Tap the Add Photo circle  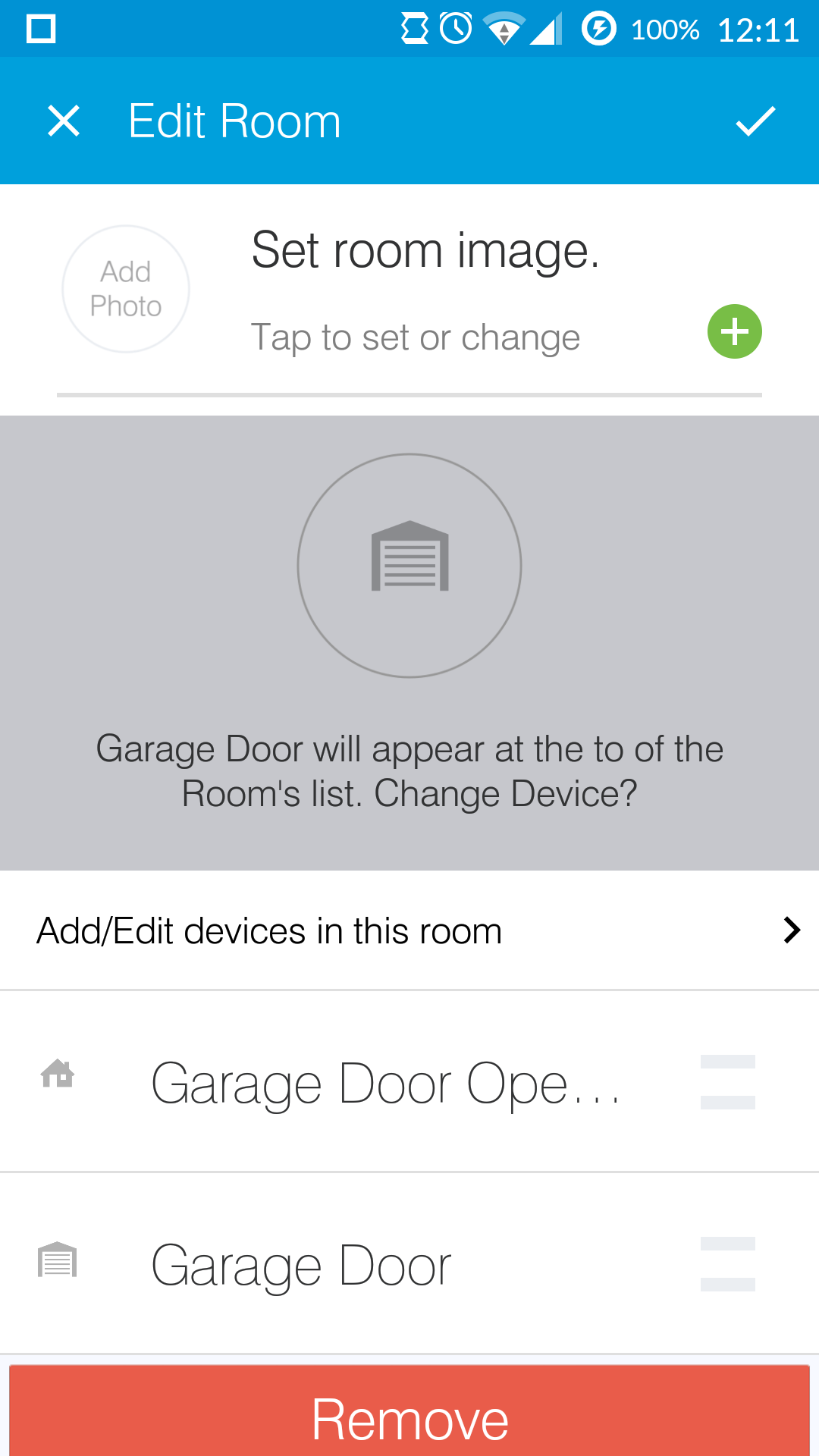pos(126,289)
